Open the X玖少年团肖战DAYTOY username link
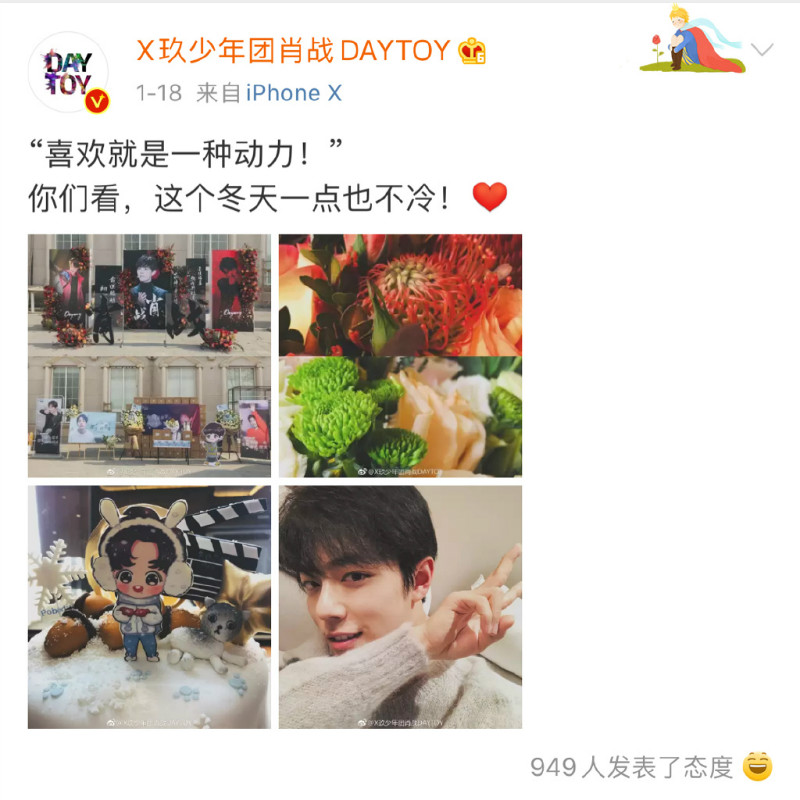800x800 pixels. coord(293,50)
